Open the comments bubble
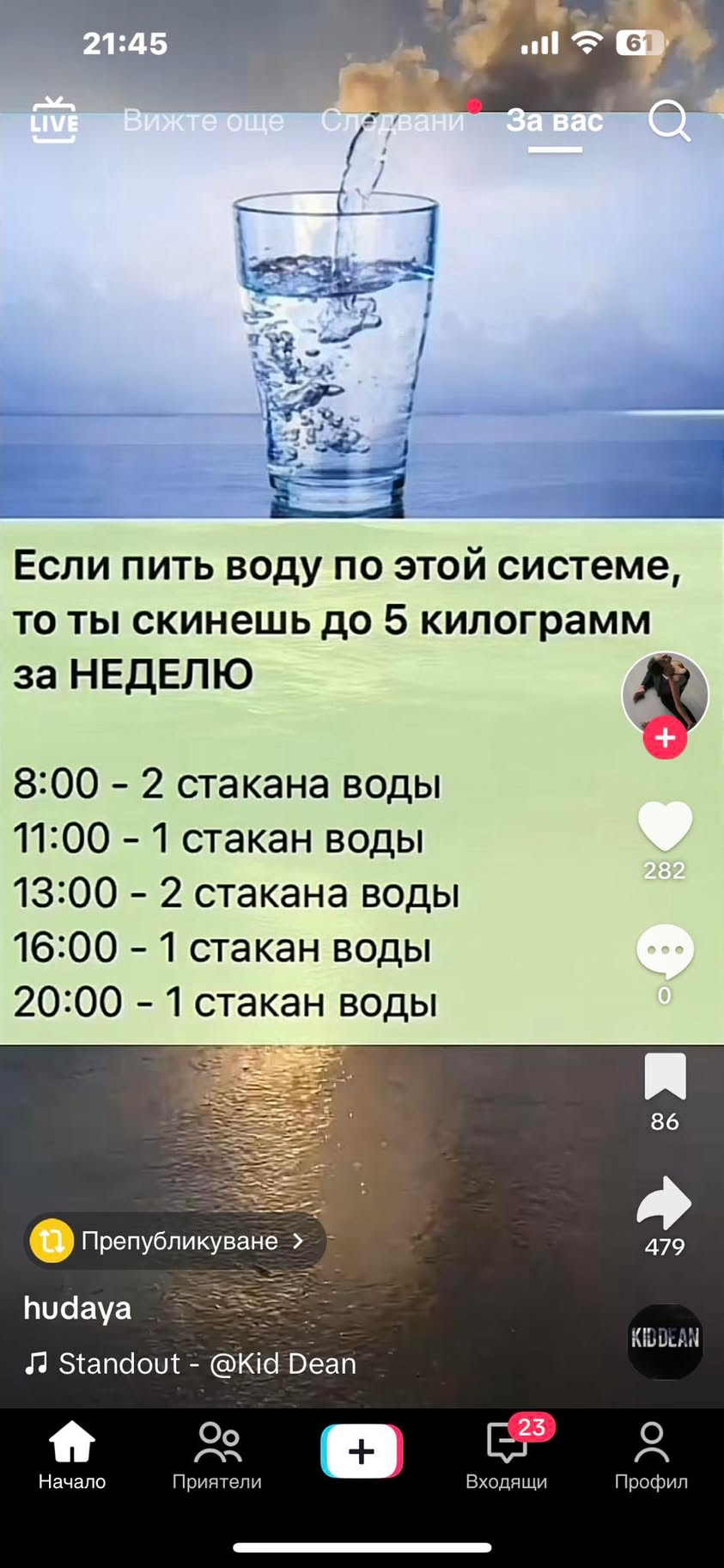 665,950
